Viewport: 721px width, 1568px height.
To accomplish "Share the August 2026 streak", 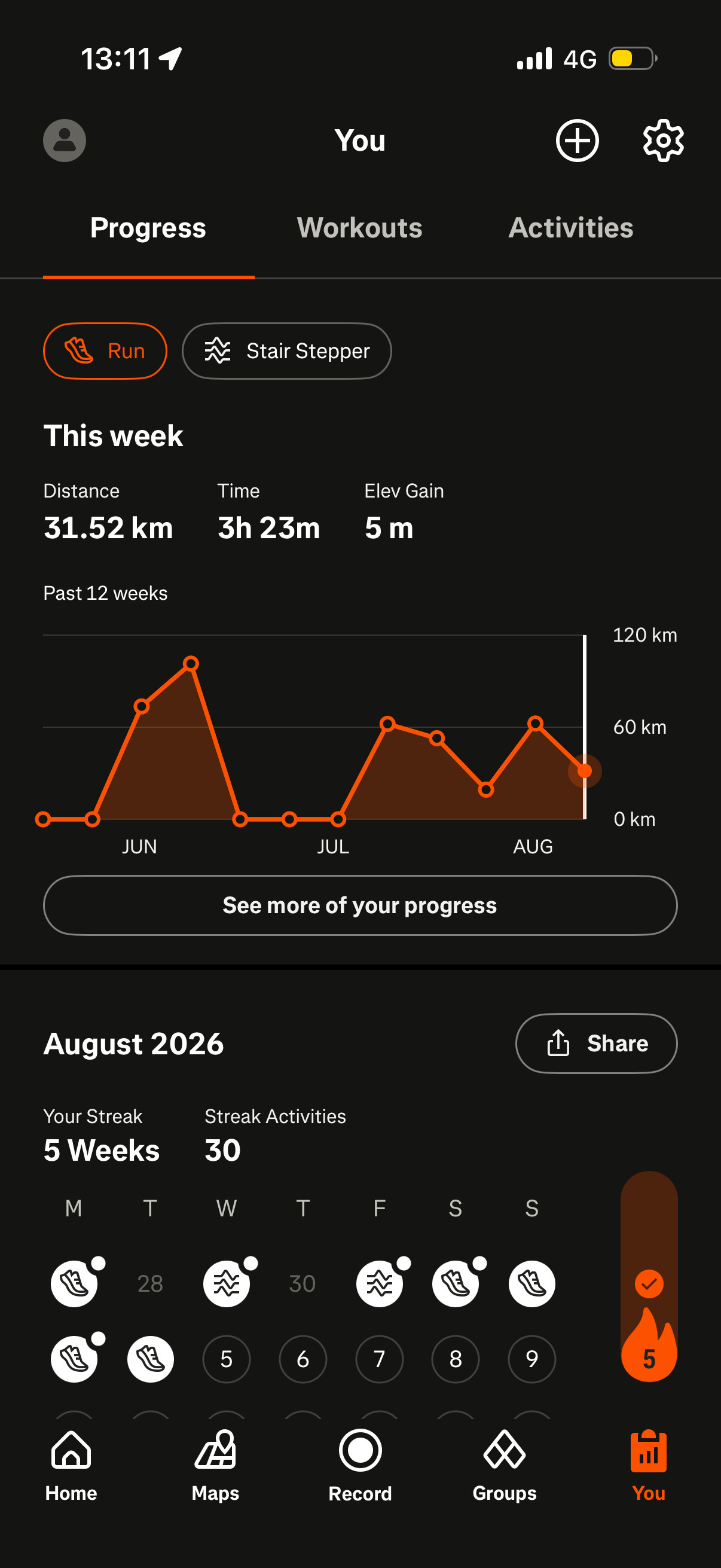I will [596, 1044].
